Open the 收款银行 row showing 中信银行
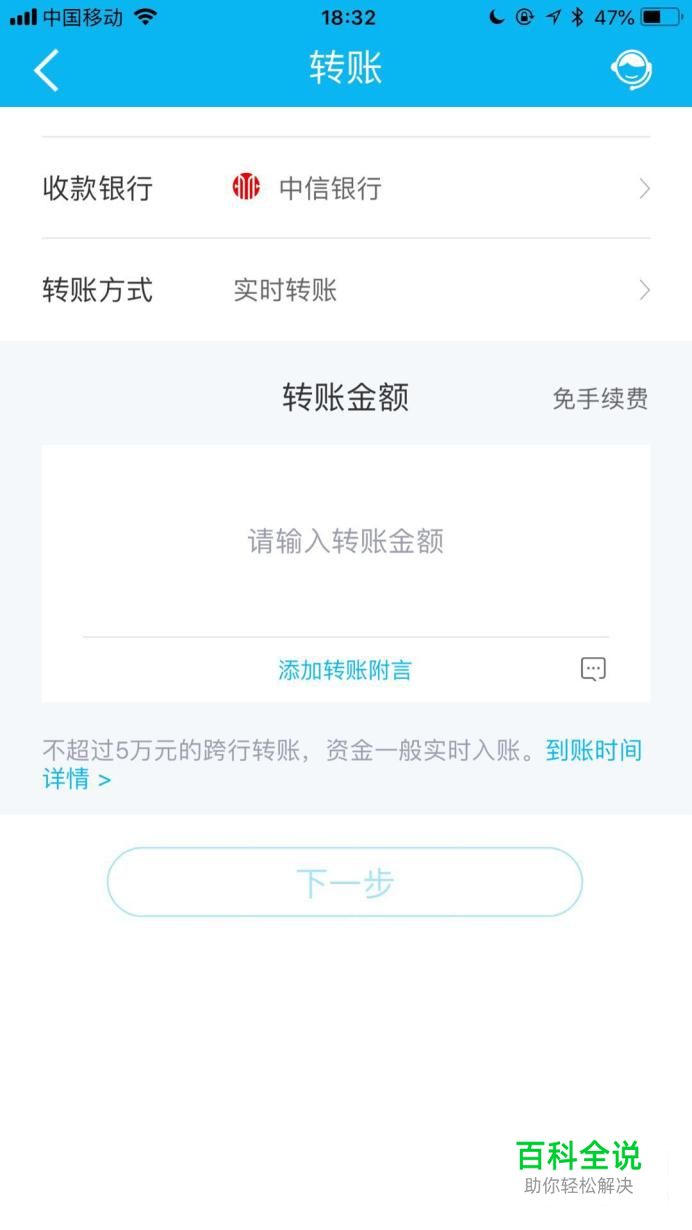The height and width of the screenshot is (1230, 692). click(x=346, y=188)
